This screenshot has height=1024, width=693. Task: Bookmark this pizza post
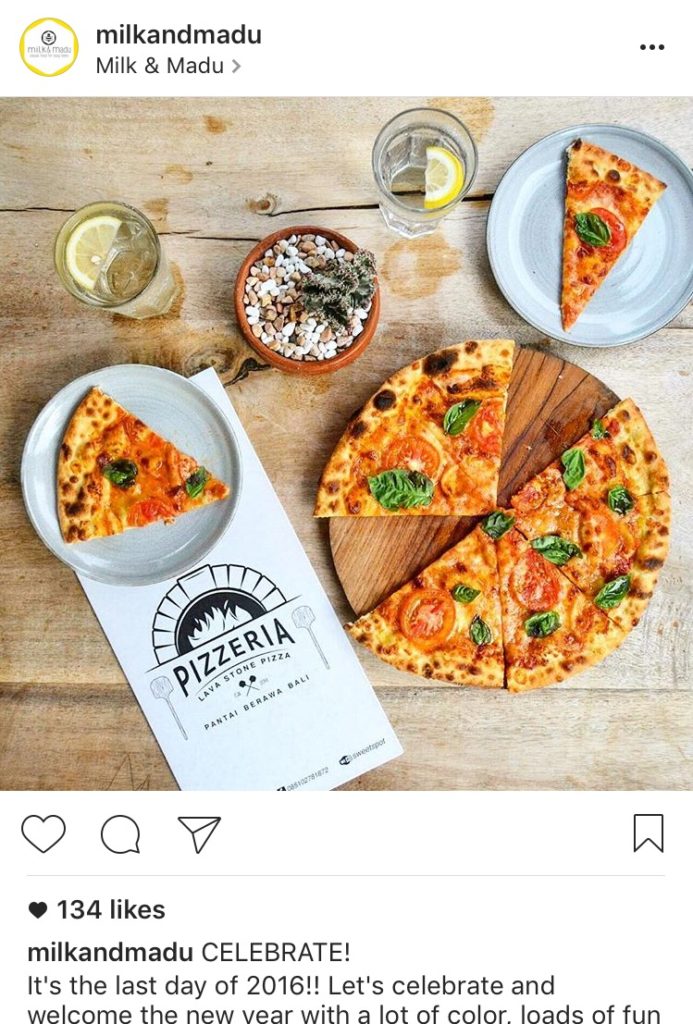click(x=648, y=832)
